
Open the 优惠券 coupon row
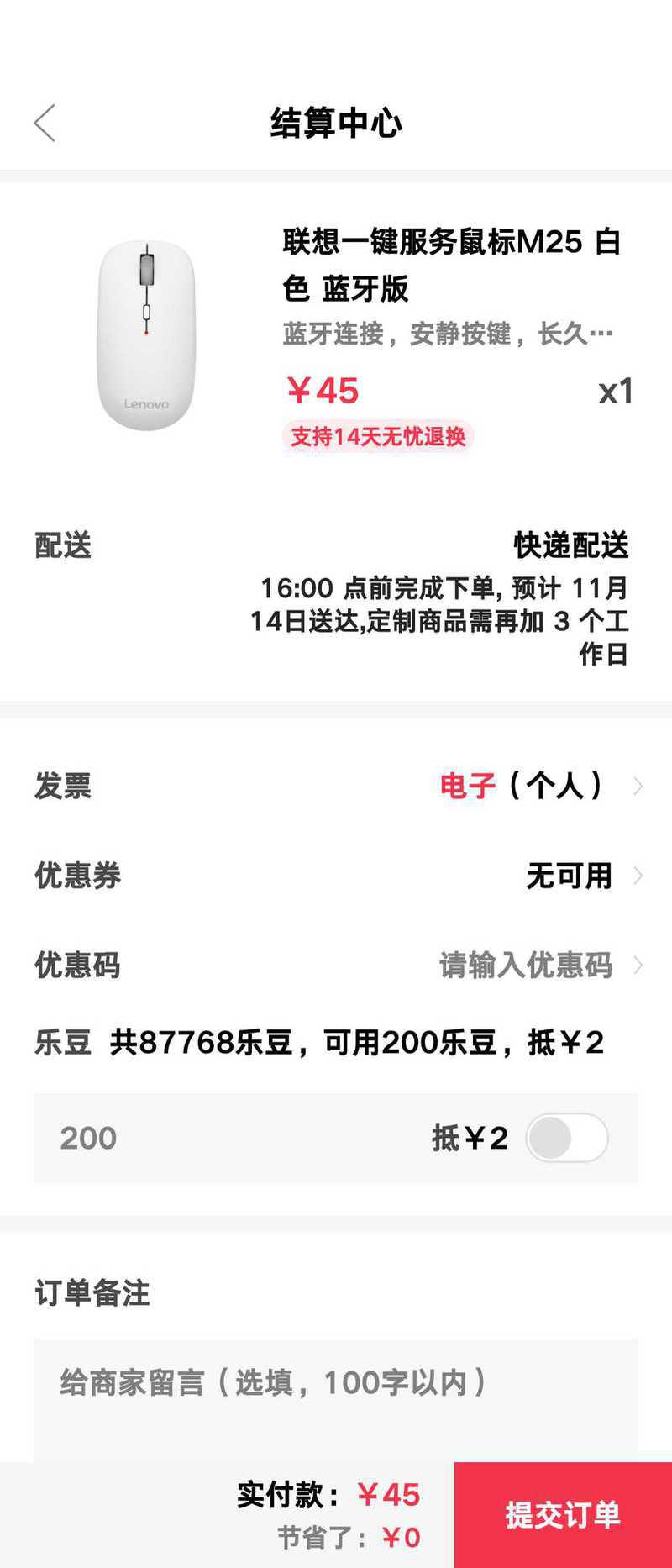pyautogui.click(x=570, y=876)
